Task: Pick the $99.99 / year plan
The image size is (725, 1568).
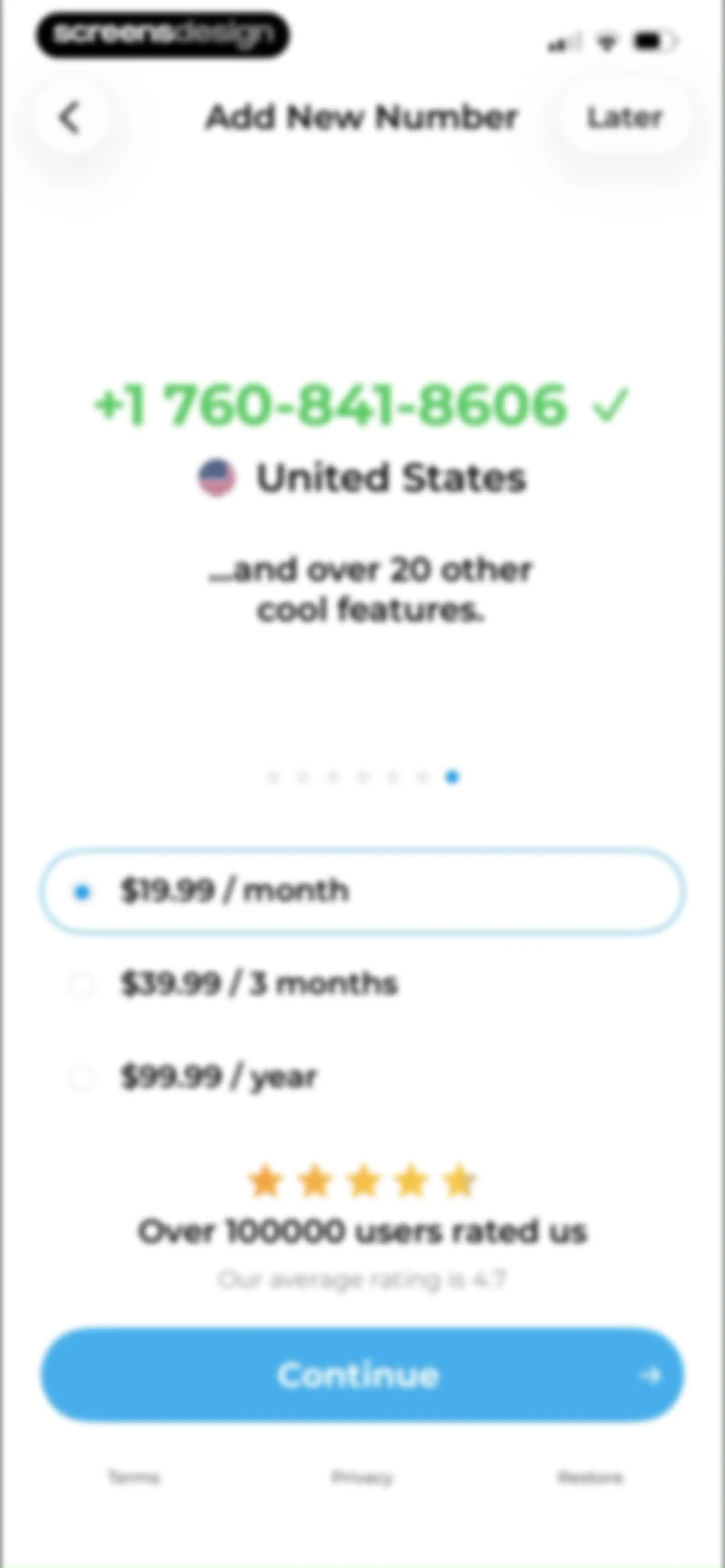Action: click(362, 1077)
